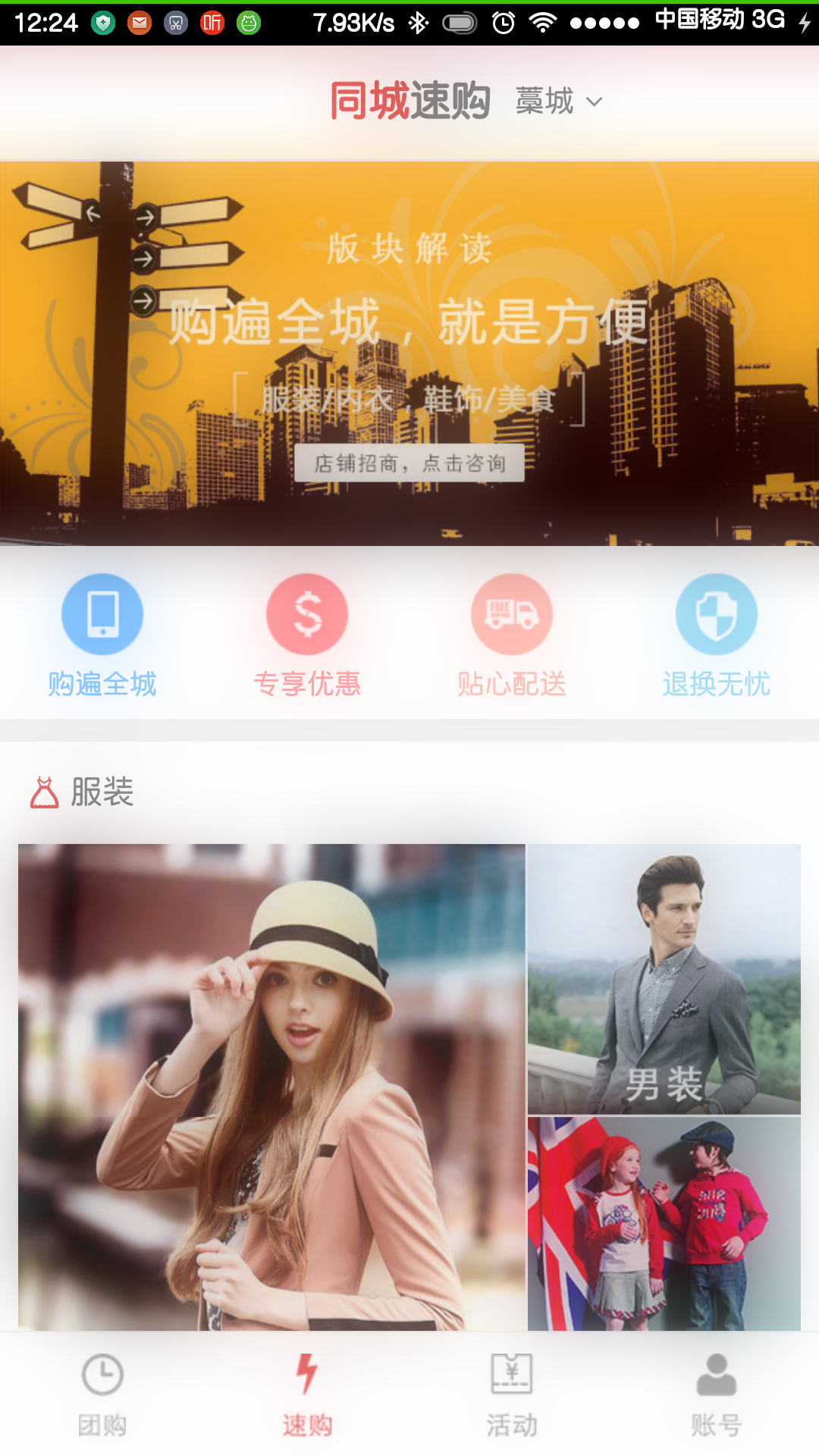Switch to the 团购 tab
This screenshot has height=1456, width=819.
(102, 1395)
